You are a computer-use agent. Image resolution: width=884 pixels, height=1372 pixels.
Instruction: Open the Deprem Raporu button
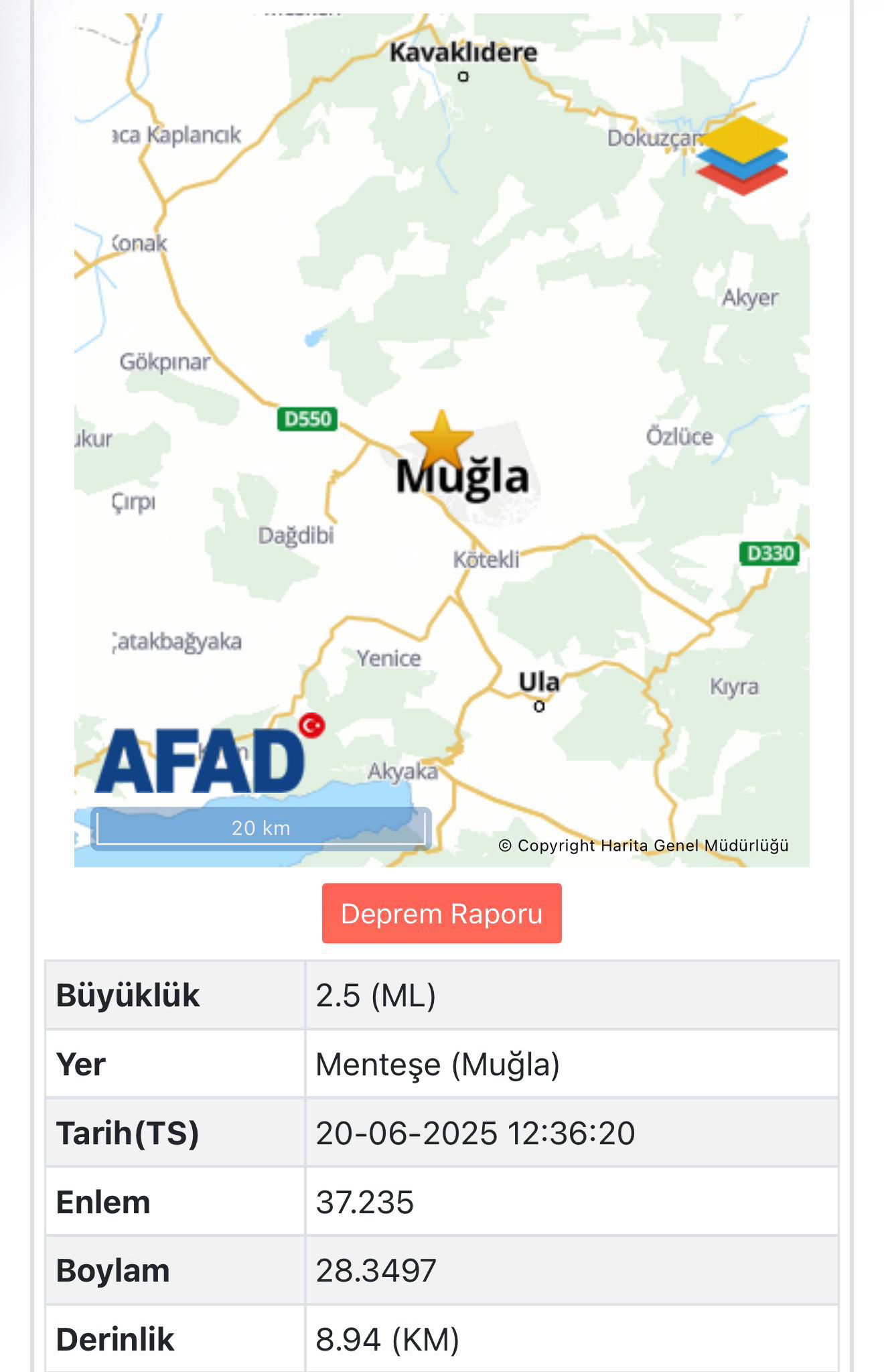point(441,913)
